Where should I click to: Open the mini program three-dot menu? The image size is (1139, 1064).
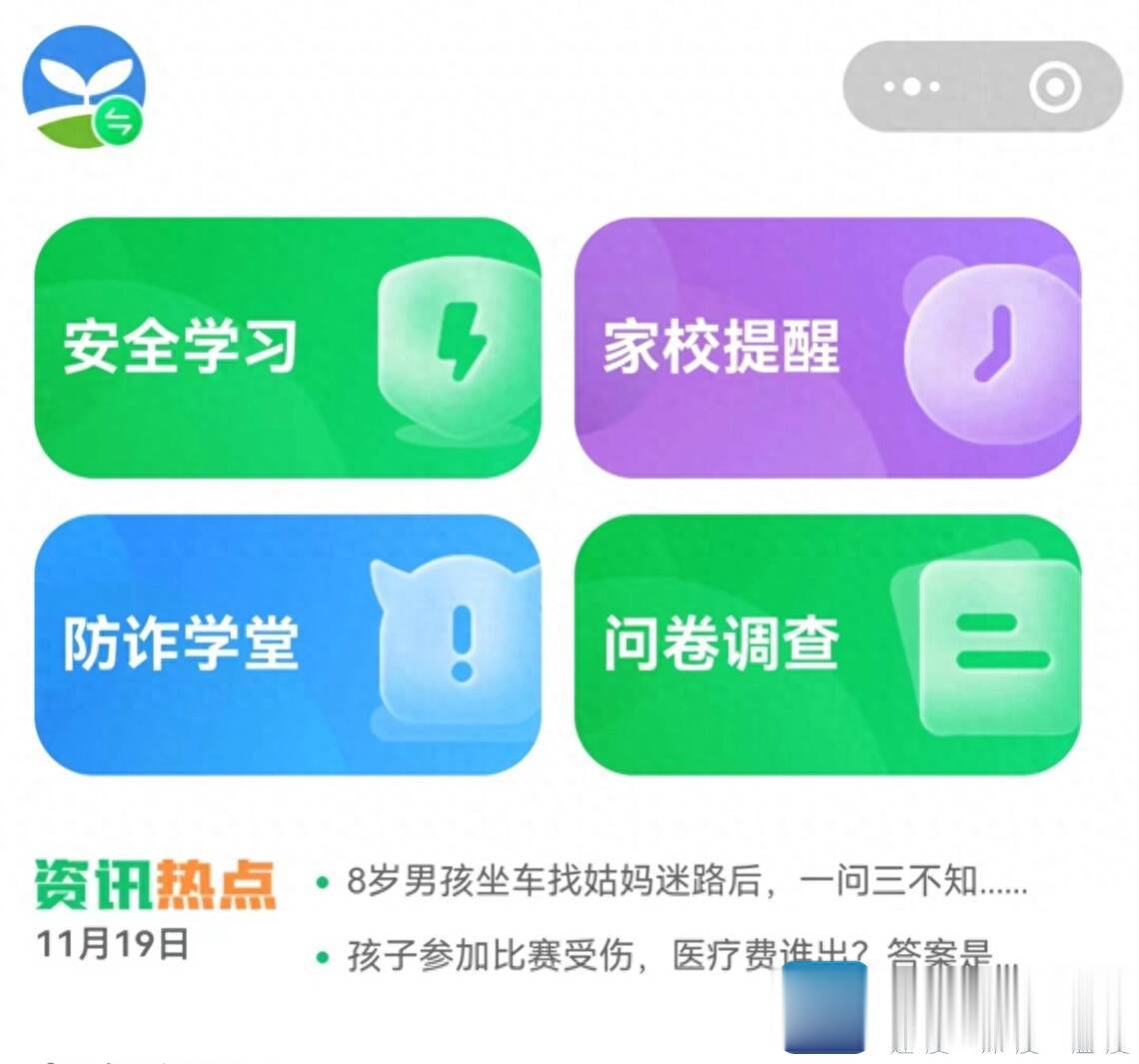[911, 87]
